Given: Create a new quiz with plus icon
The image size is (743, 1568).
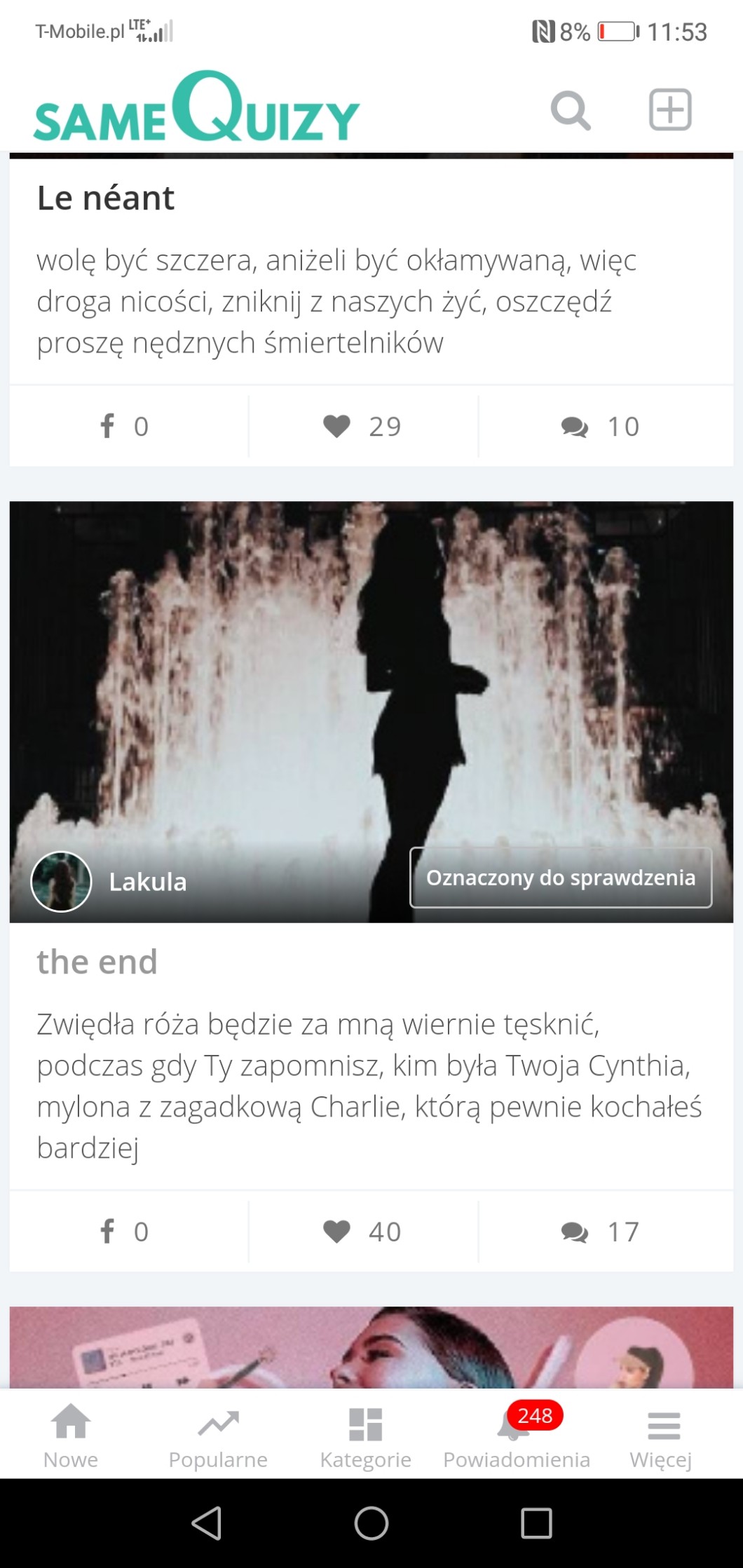Looking at the screenshot, I should click(670, 110).
